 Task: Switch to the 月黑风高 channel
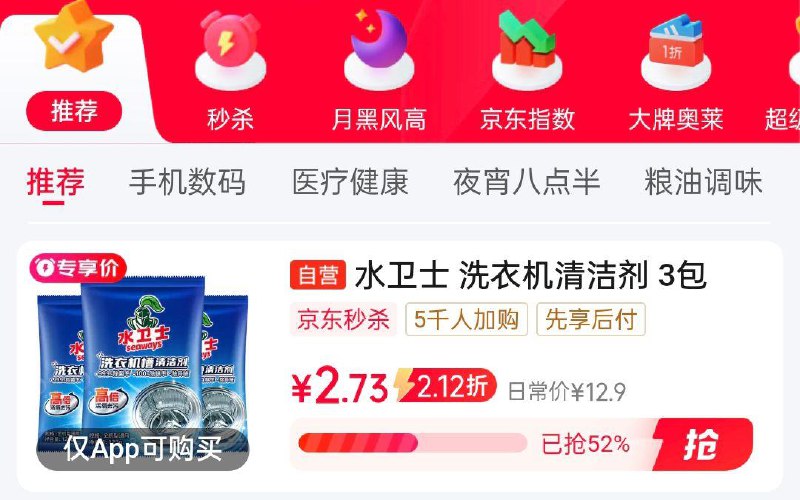[379, 118]
